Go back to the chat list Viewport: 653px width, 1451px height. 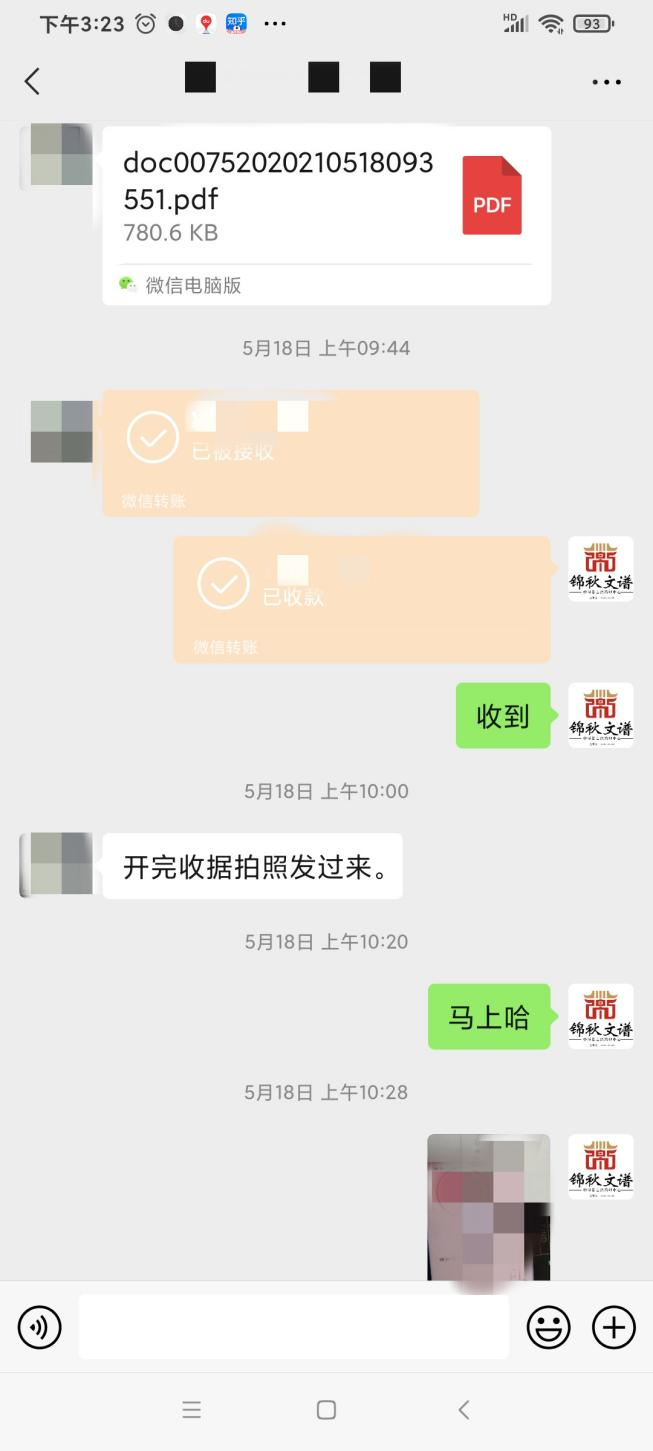(x=32, y=81)
